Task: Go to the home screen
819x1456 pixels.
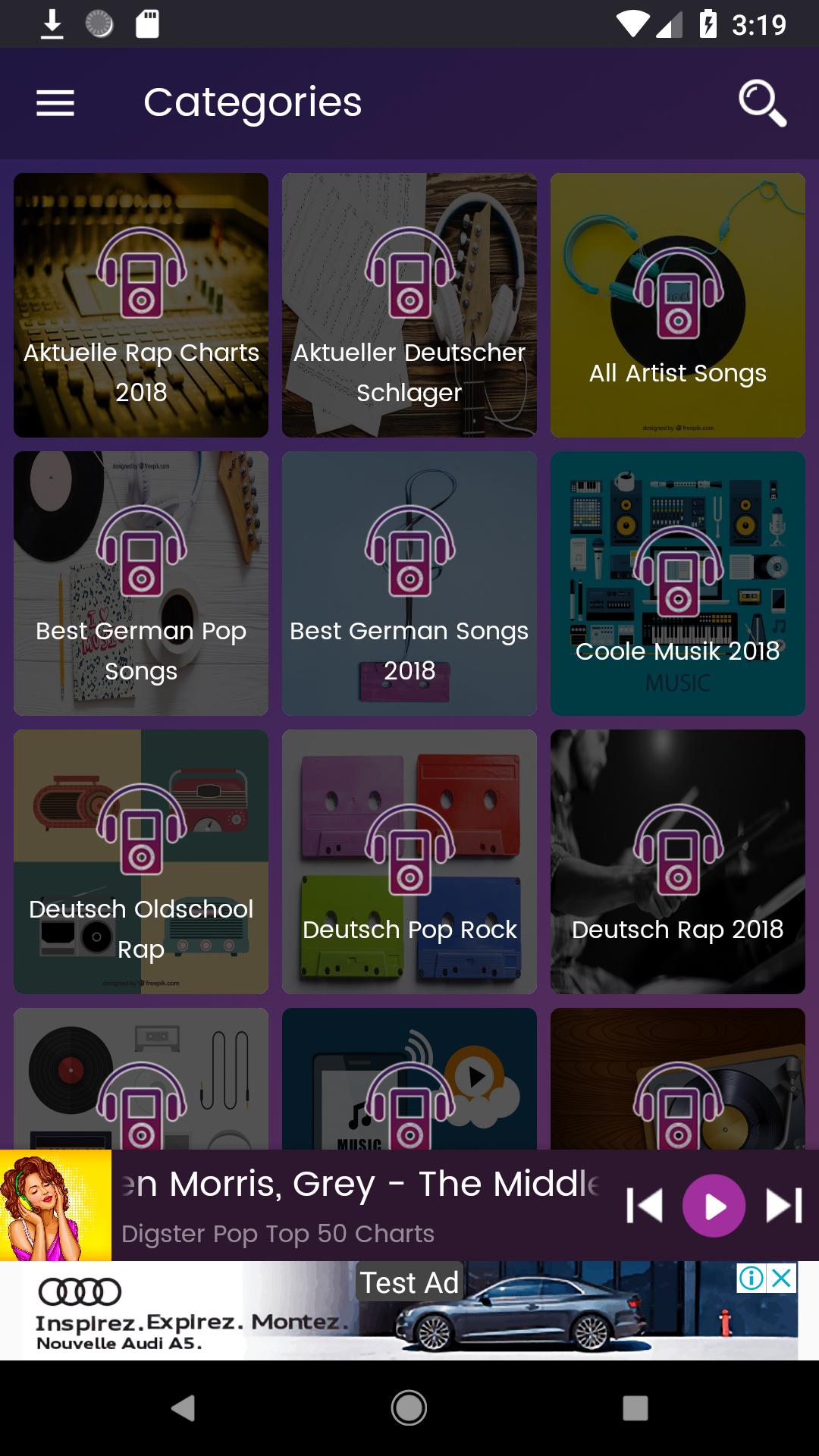Action: point(409,1408)
